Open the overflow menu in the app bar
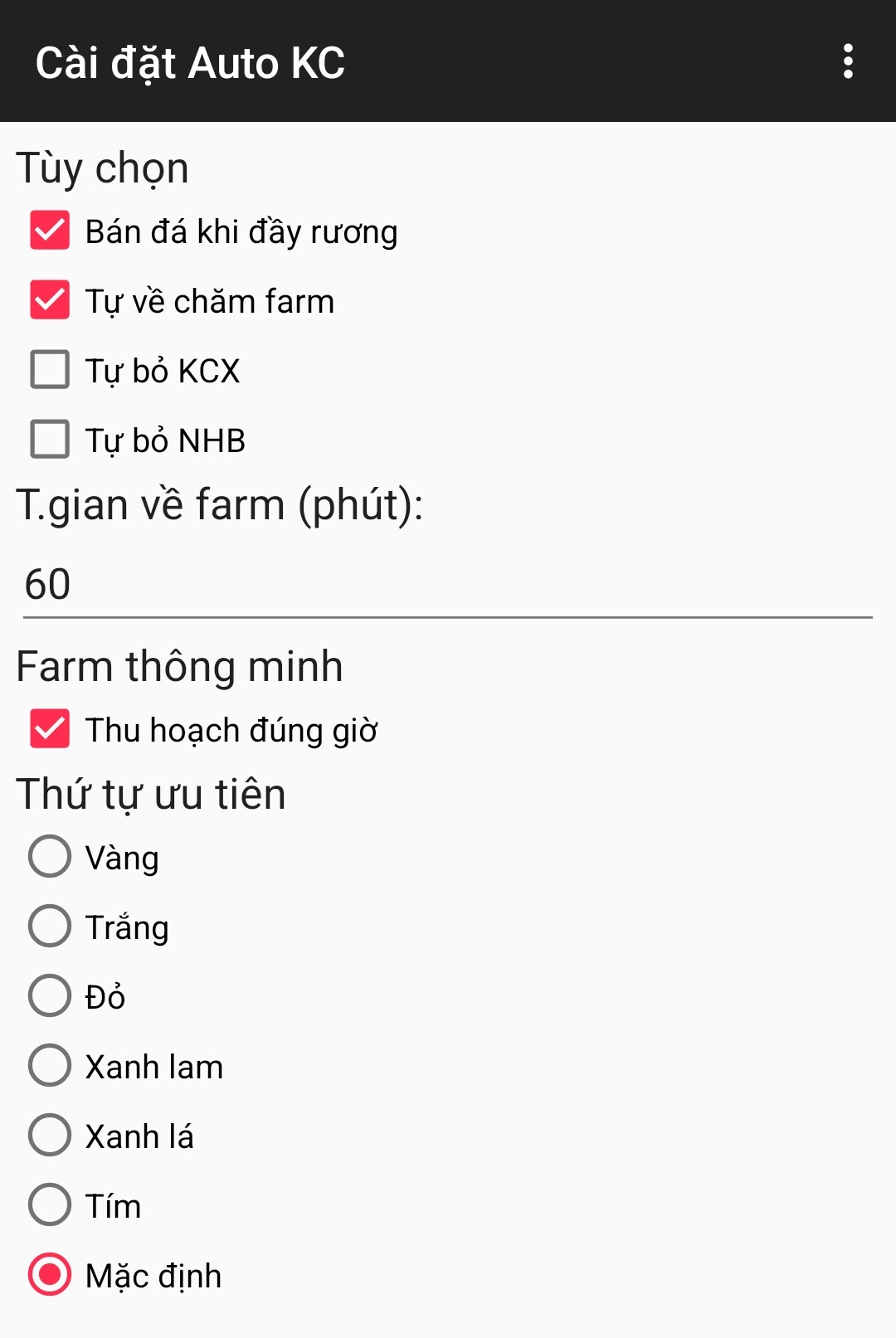This screenshot has width=896, height=1338. pos(847,61)
